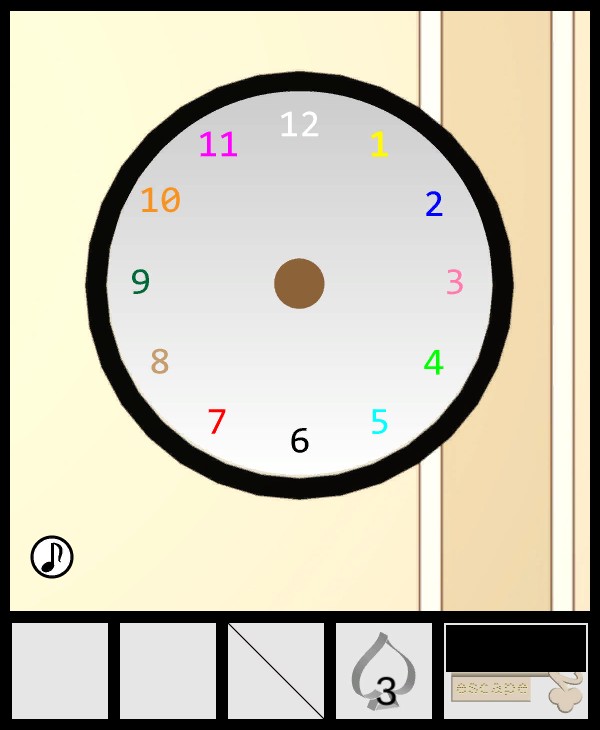The image size is (600, 730).
Task: Tap the dark green number 9
Action: pos(141,282)
